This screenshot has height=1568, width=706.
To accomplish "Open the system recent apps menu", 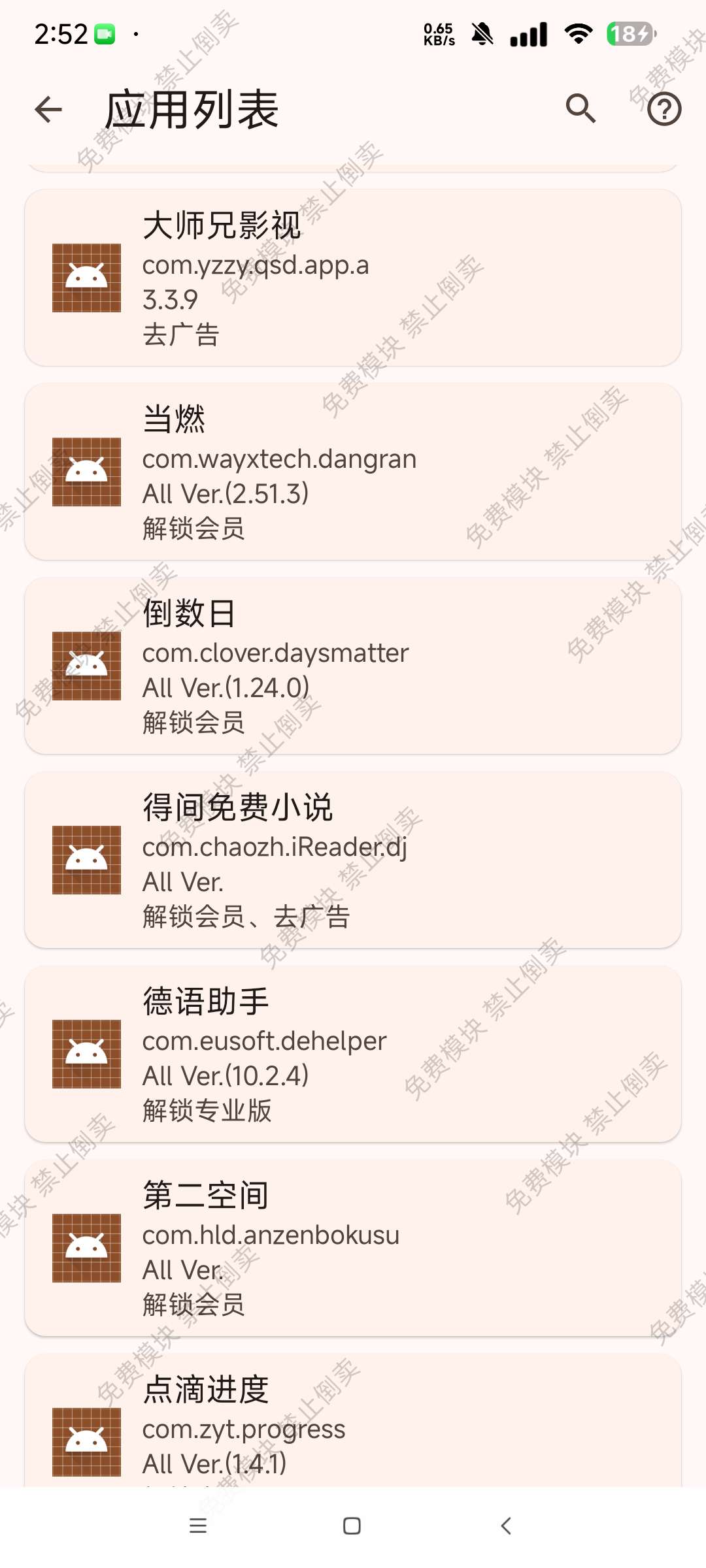I will (x=197, y=1526).
